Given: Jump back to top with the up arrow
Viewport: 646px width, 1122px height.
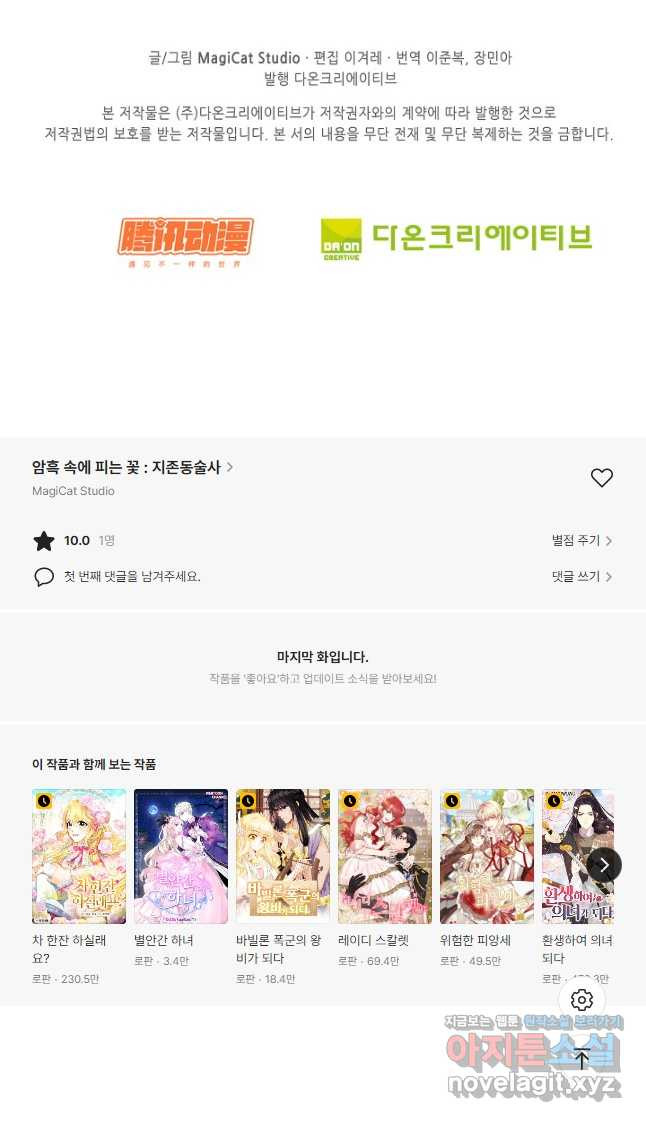Looking at the screenshot, I should tap(582, 1059).
